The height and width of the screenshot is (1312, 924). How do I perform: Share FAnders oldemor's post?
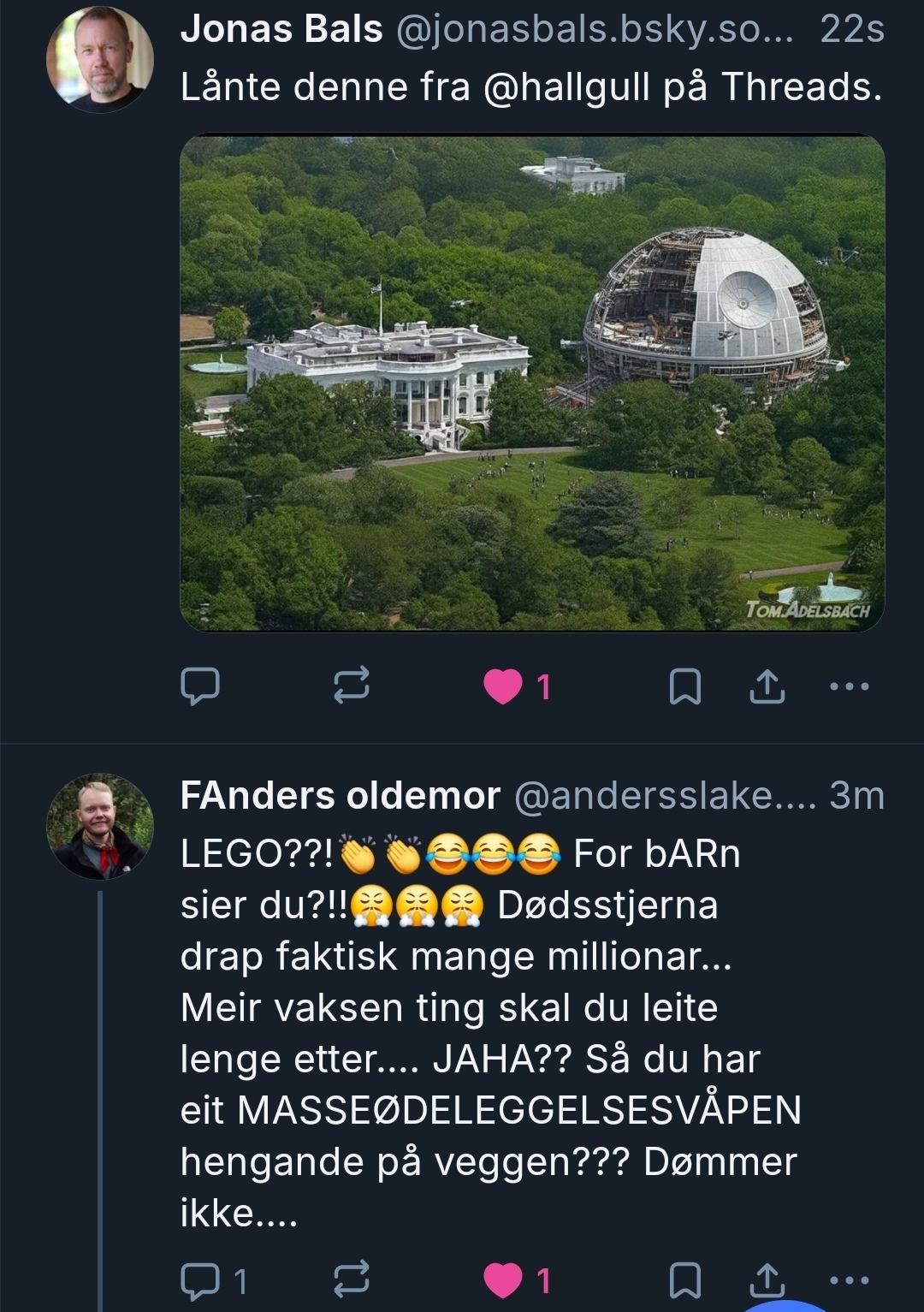coord(767,1280)
